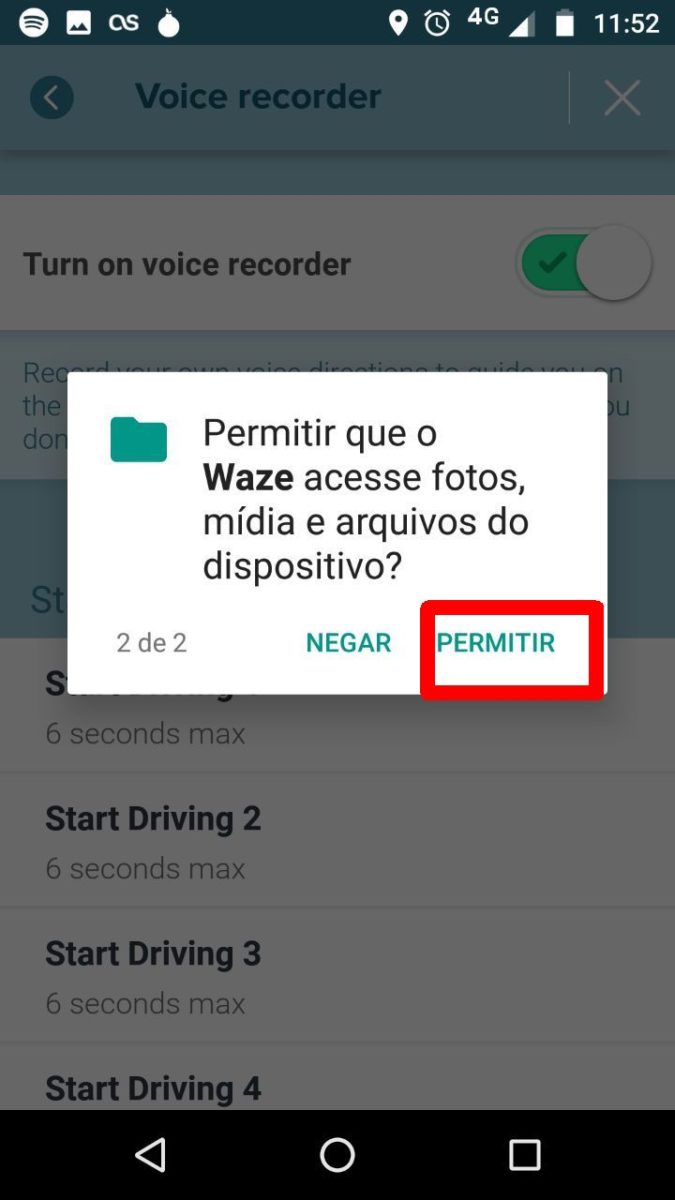The width and height of the screenshot is (675, 1200).
Task: Open the recent apps overview
Action: [524, 1155]
